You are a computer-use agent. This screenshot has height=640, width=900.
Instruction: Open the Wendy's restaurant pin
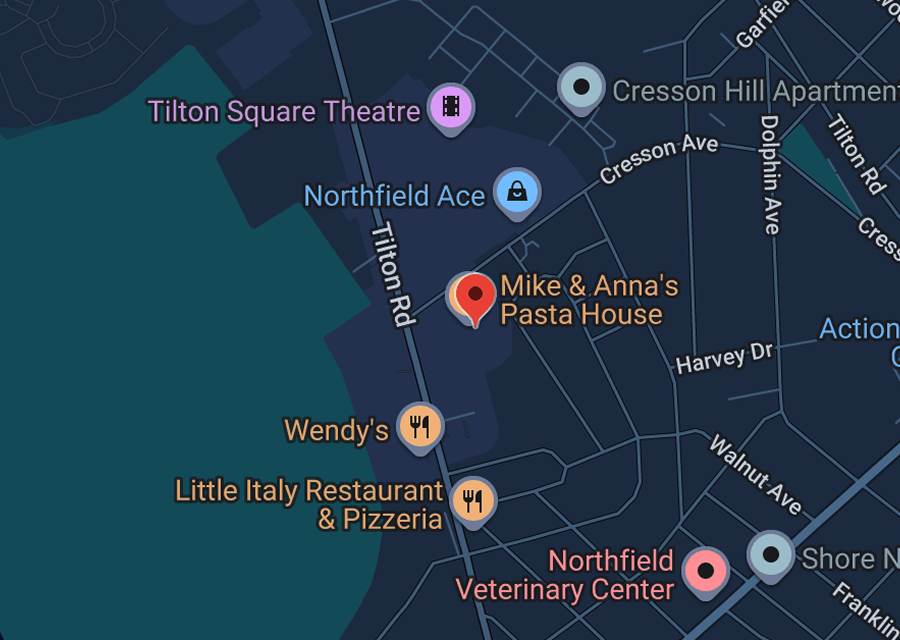(x=420, y=427)
